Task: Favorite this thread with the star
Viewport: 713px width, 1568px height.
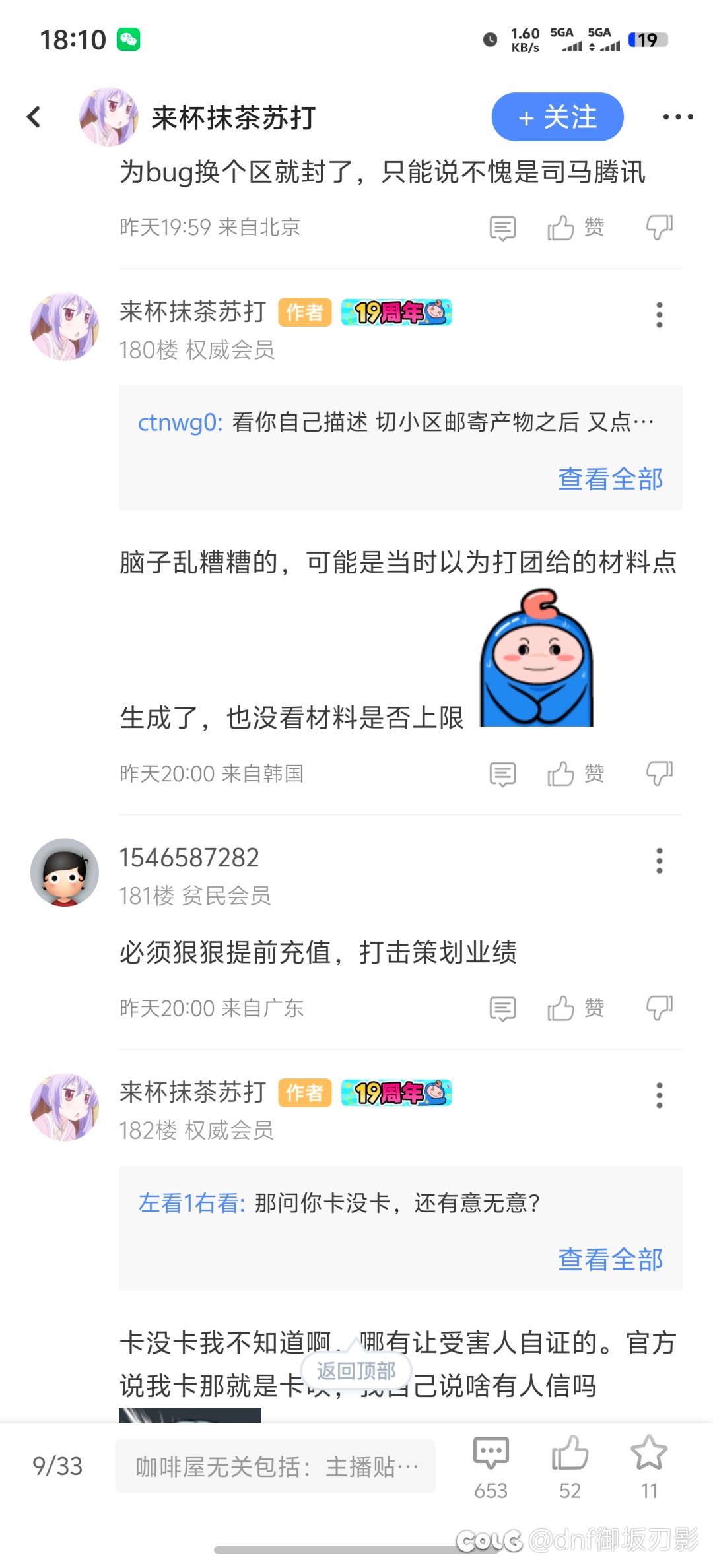Action: tap(649, 1464)
